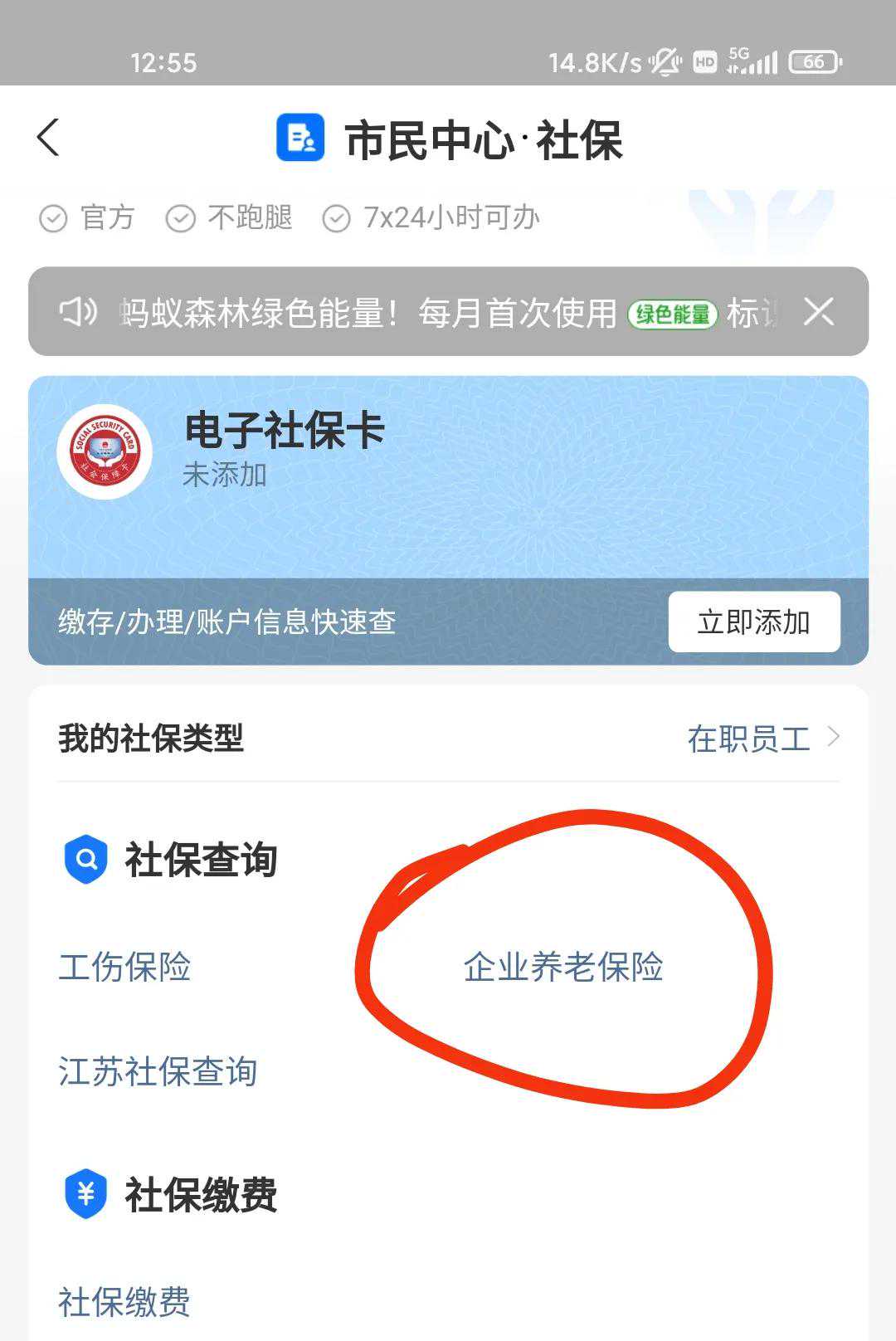Go back using the arrow icon

point(48,137)
